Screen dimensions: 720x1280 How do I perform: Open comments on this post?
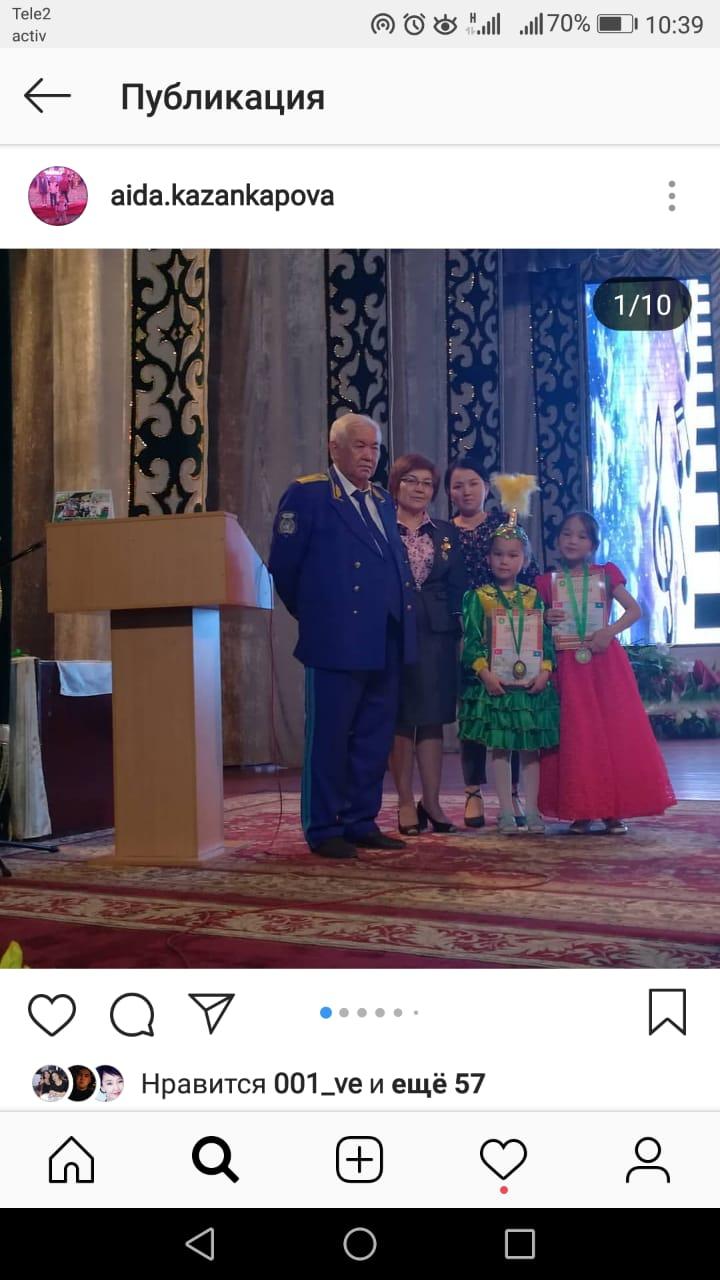pyautogui.click(x=132, y=1014)
